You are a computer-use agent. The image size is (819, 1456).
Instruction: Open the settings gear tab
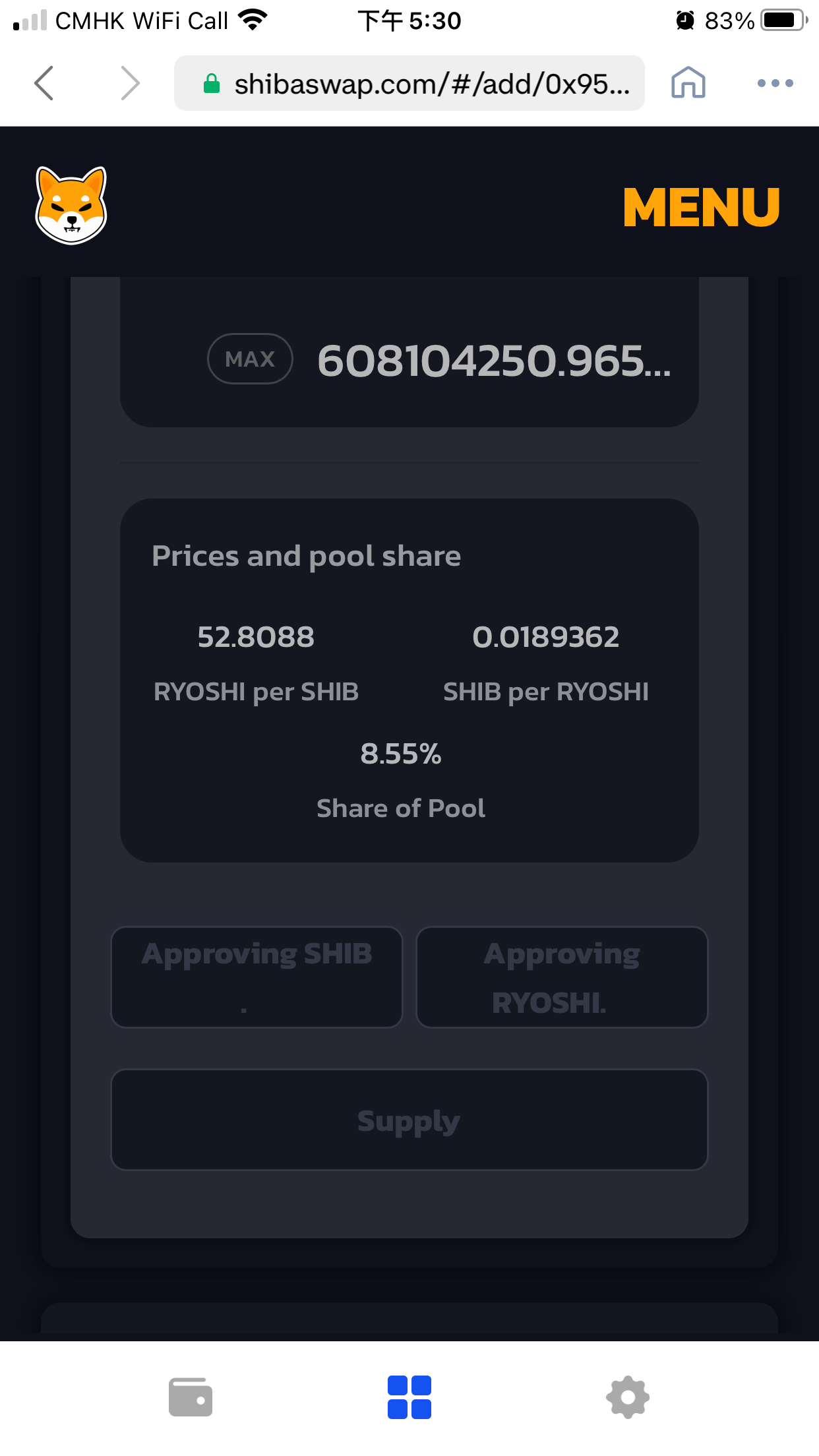[628, 1397]
